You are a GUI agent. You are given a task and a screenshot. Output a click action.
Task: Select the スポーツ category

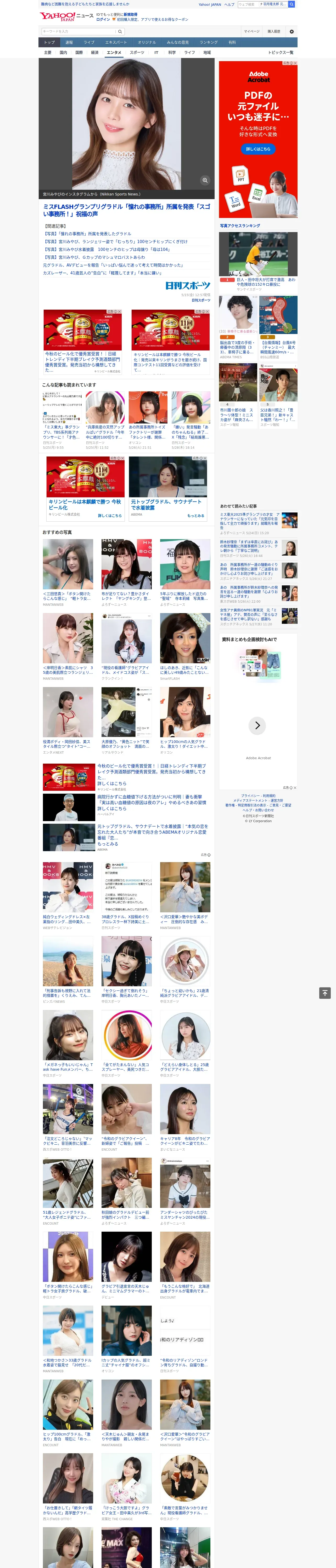tap(137, 52)
